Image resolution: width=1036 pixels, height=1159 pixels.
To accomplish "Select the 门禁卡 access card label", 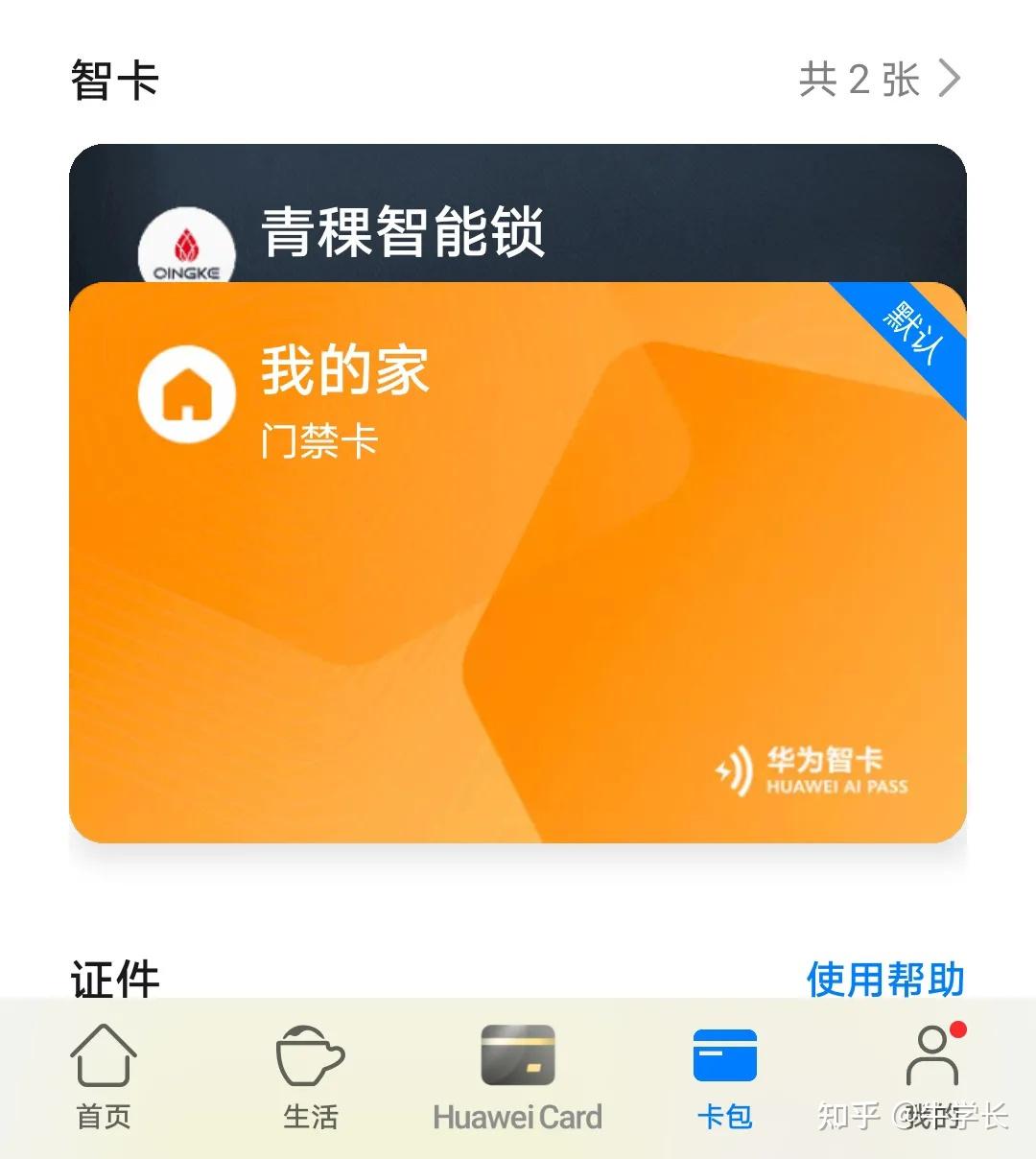I will pyautogui.click(x=321, y=441).
